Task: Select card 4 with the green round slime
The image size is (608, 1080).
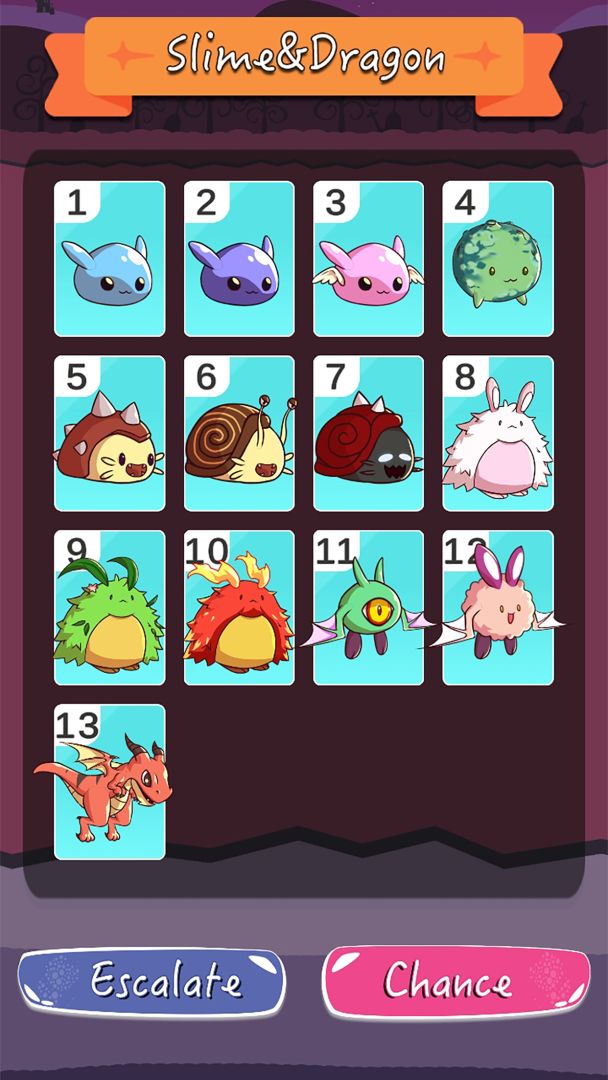Action: pos(498,259)
